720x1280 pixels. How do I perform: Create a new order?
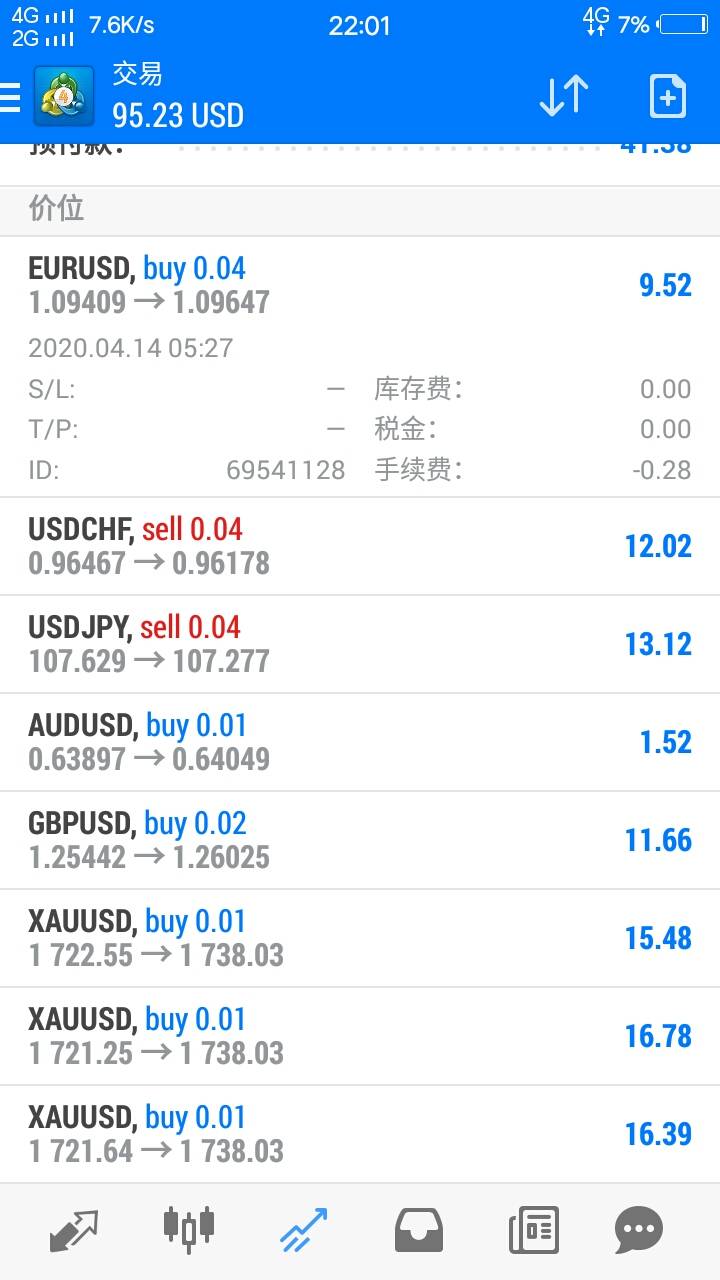667,97
